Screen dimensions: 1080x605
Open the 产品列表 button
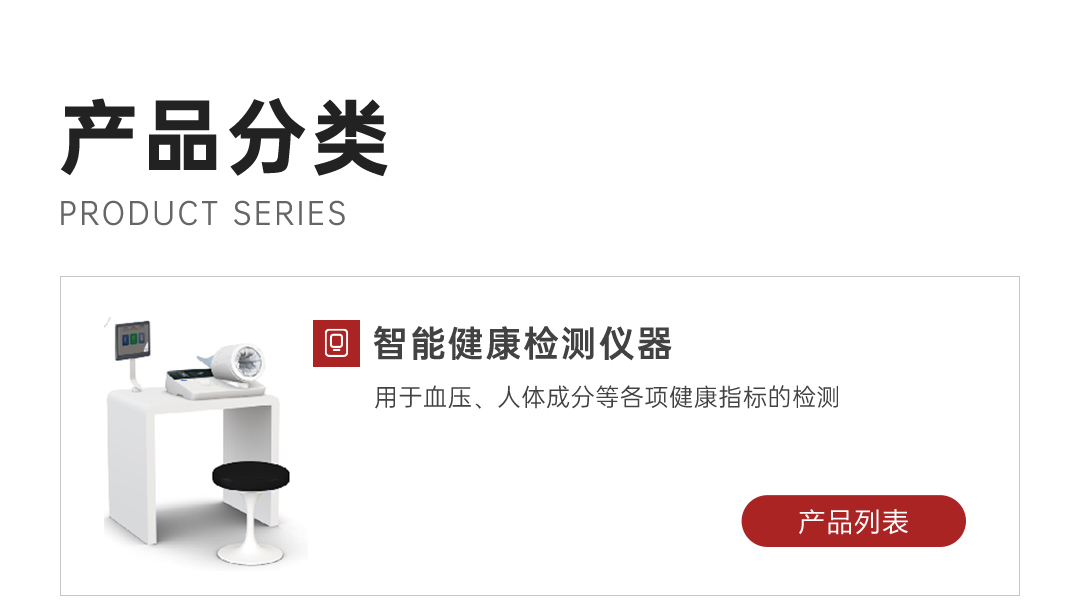853,521
